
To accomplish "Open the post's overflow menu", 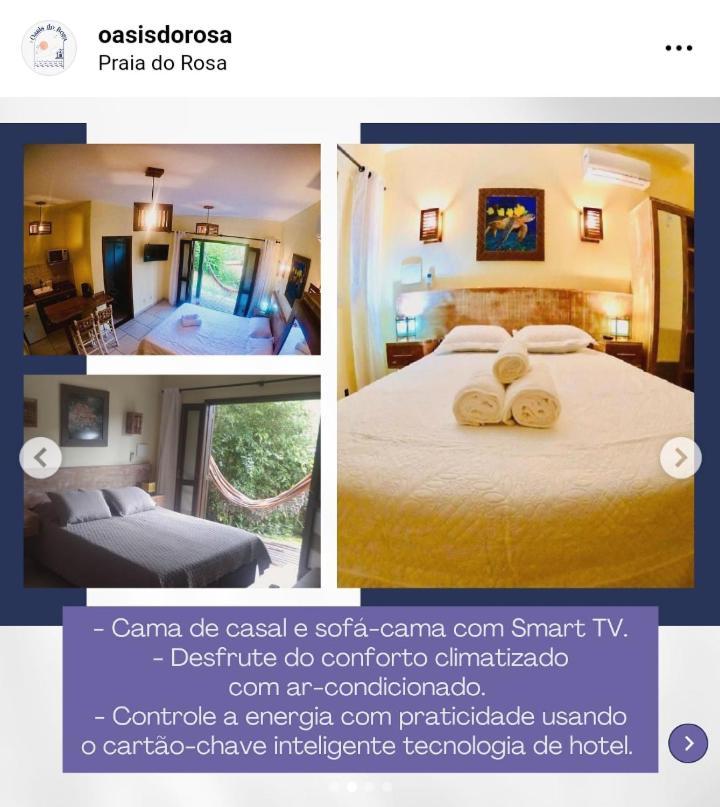I will tap(679, 48).
